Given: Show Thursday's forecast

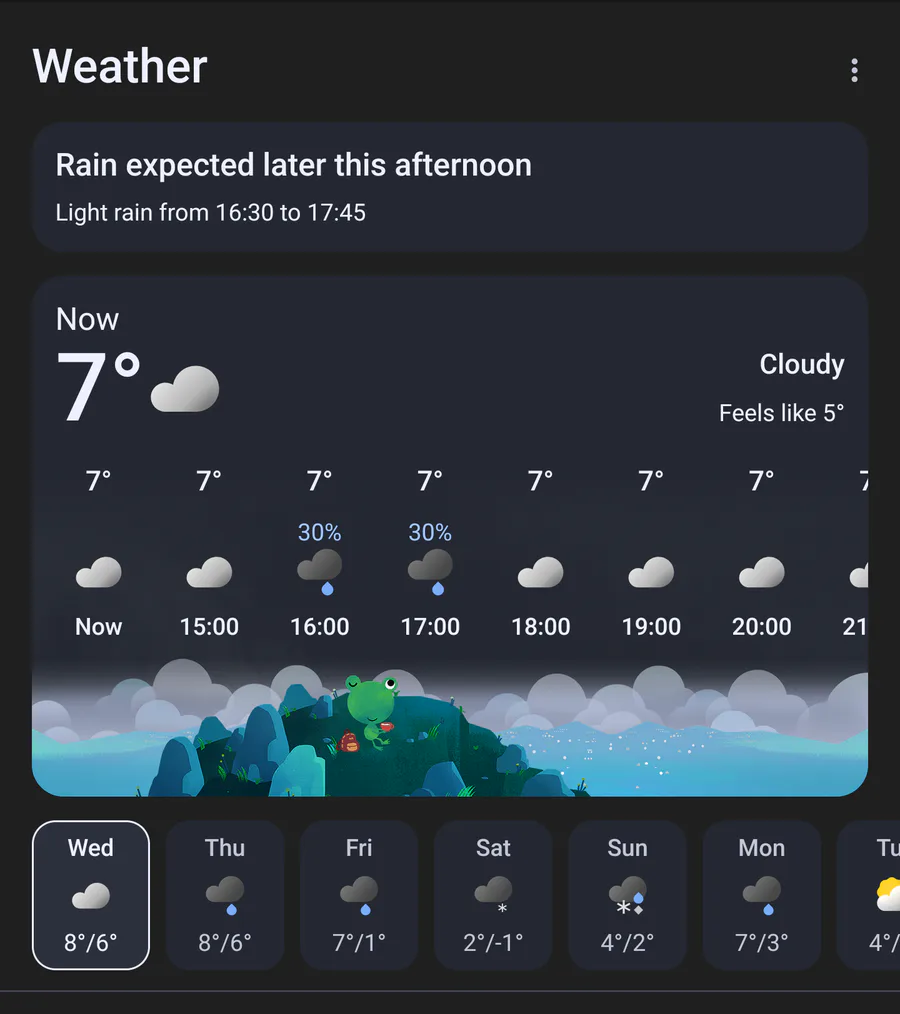Looking at the screenshot, I should tap(225, 895).
